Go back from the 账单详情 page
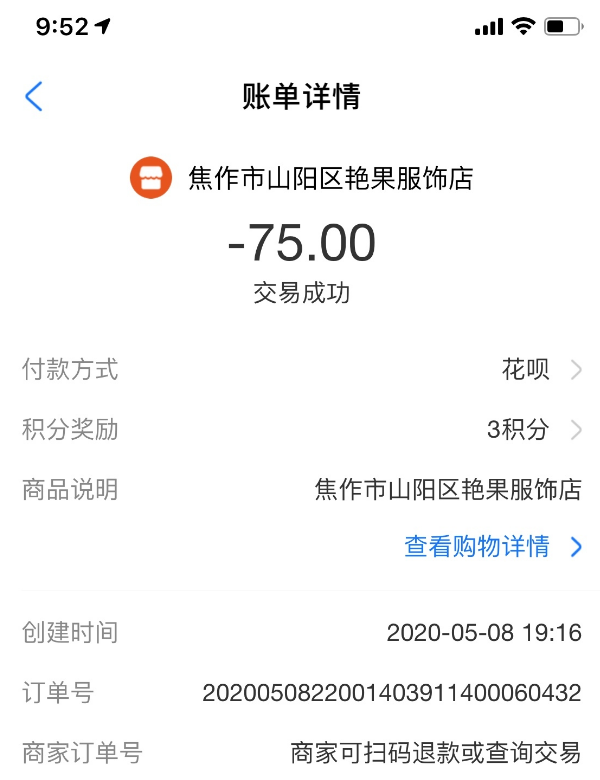This screenshot has width=600, height=780. pyautogui.click(x=34, y=97)
